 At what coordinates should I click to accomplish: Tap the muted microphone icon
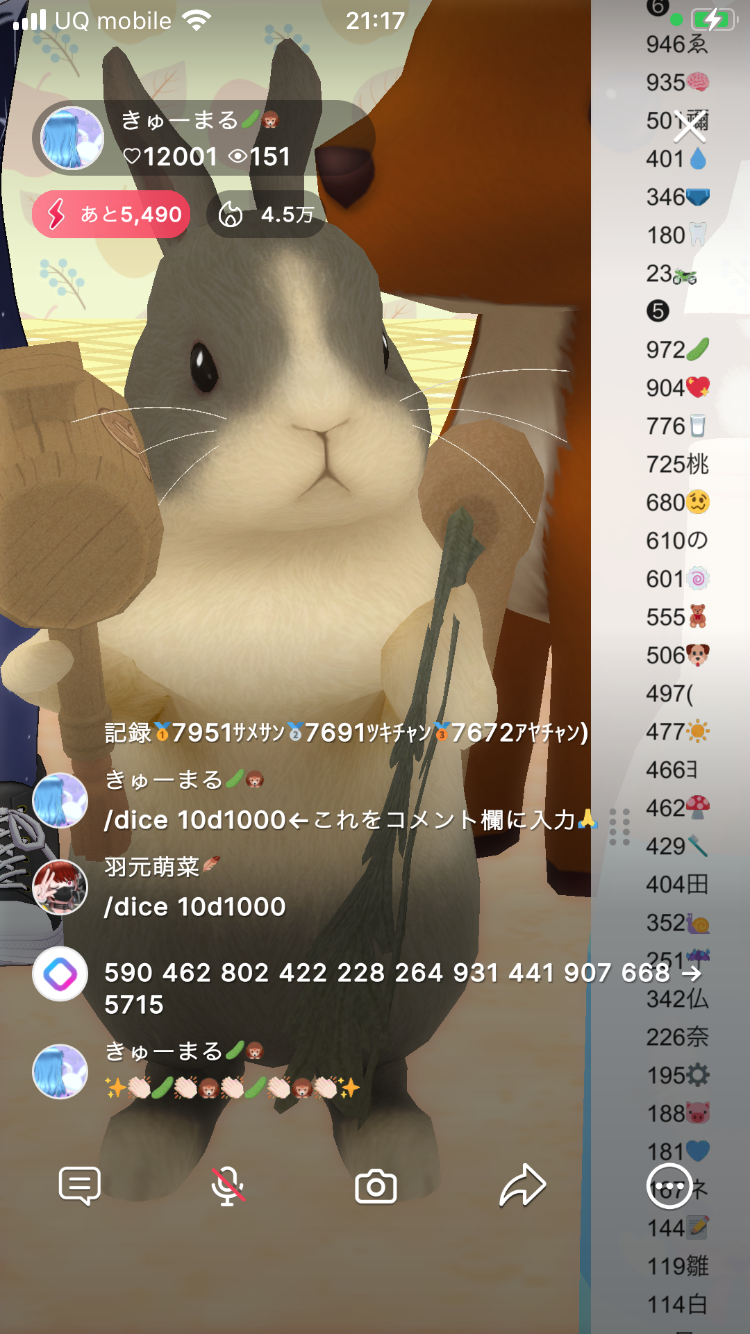[x=228, y=1186]
